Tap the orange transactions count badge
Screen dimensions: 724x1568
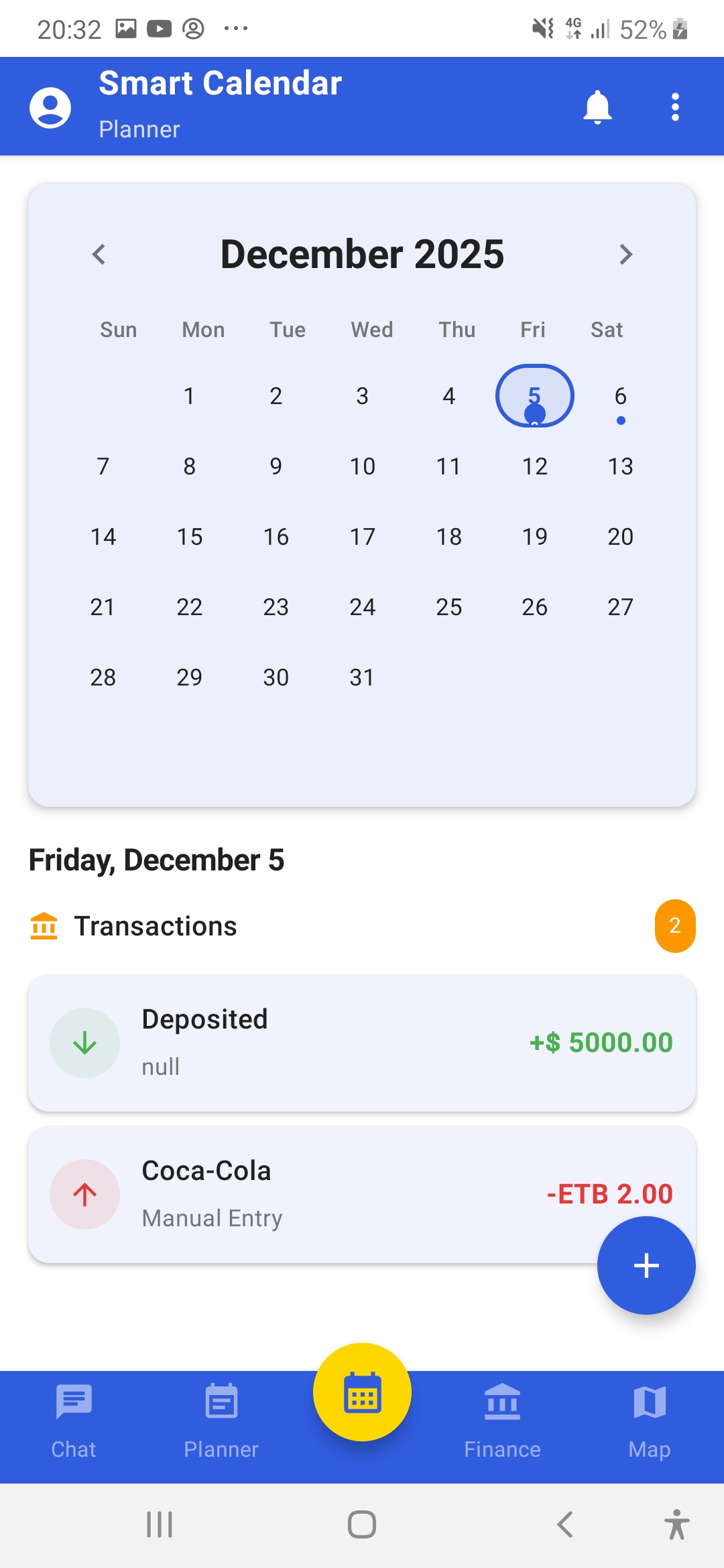point(674,926)
